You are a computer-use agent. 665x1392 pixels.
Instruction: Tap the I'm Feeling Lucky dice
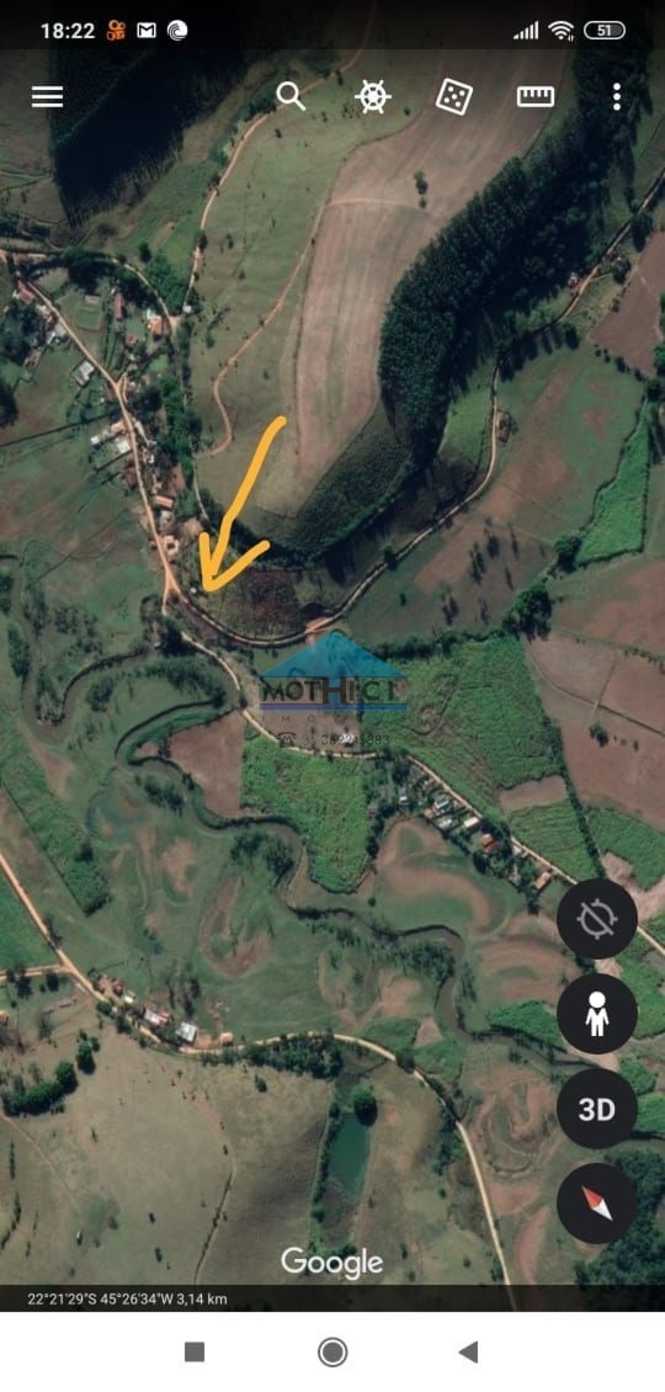(x=454, y=97)
